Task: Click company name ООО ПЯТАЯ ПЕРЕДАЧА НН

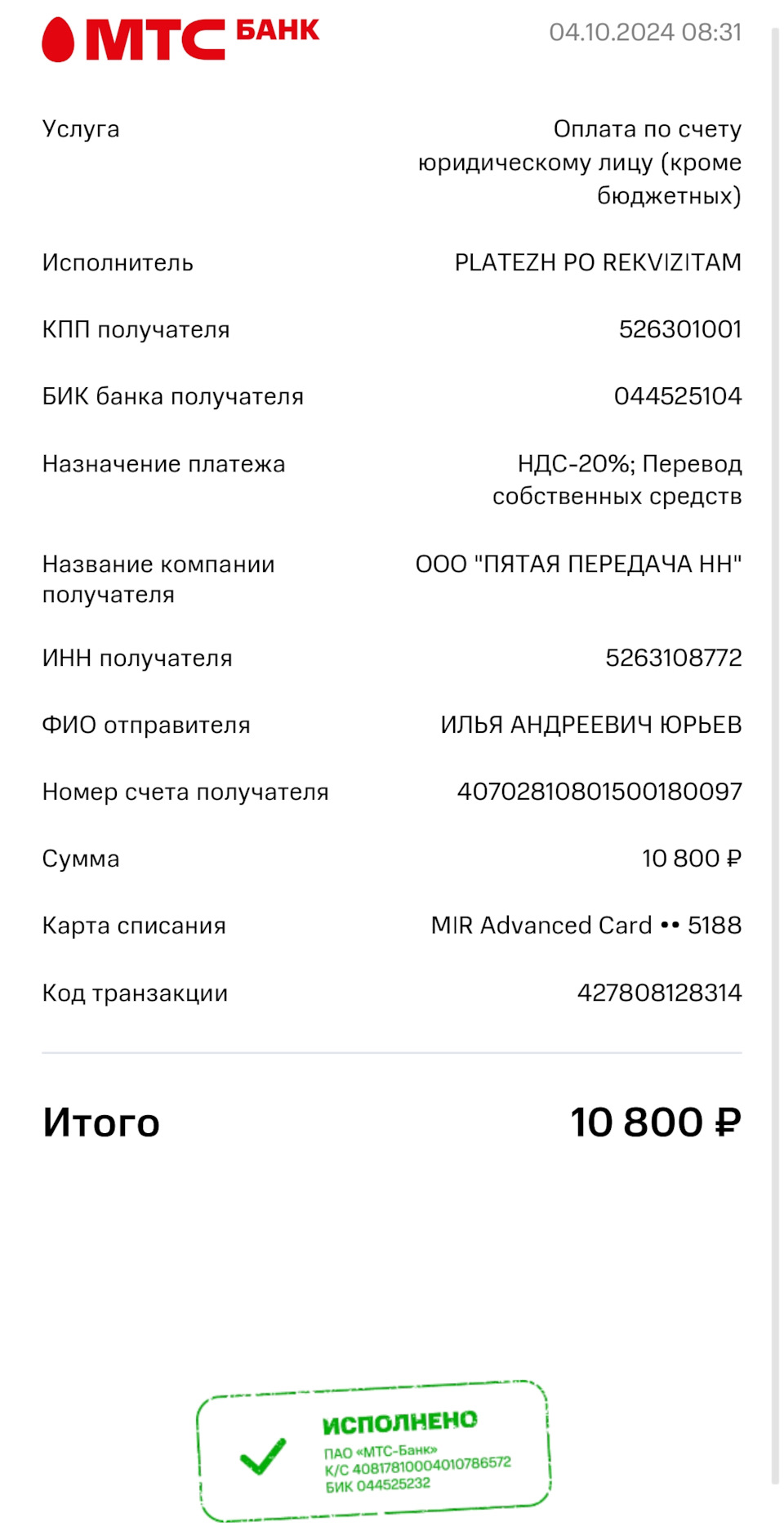Action: (580, 562)
